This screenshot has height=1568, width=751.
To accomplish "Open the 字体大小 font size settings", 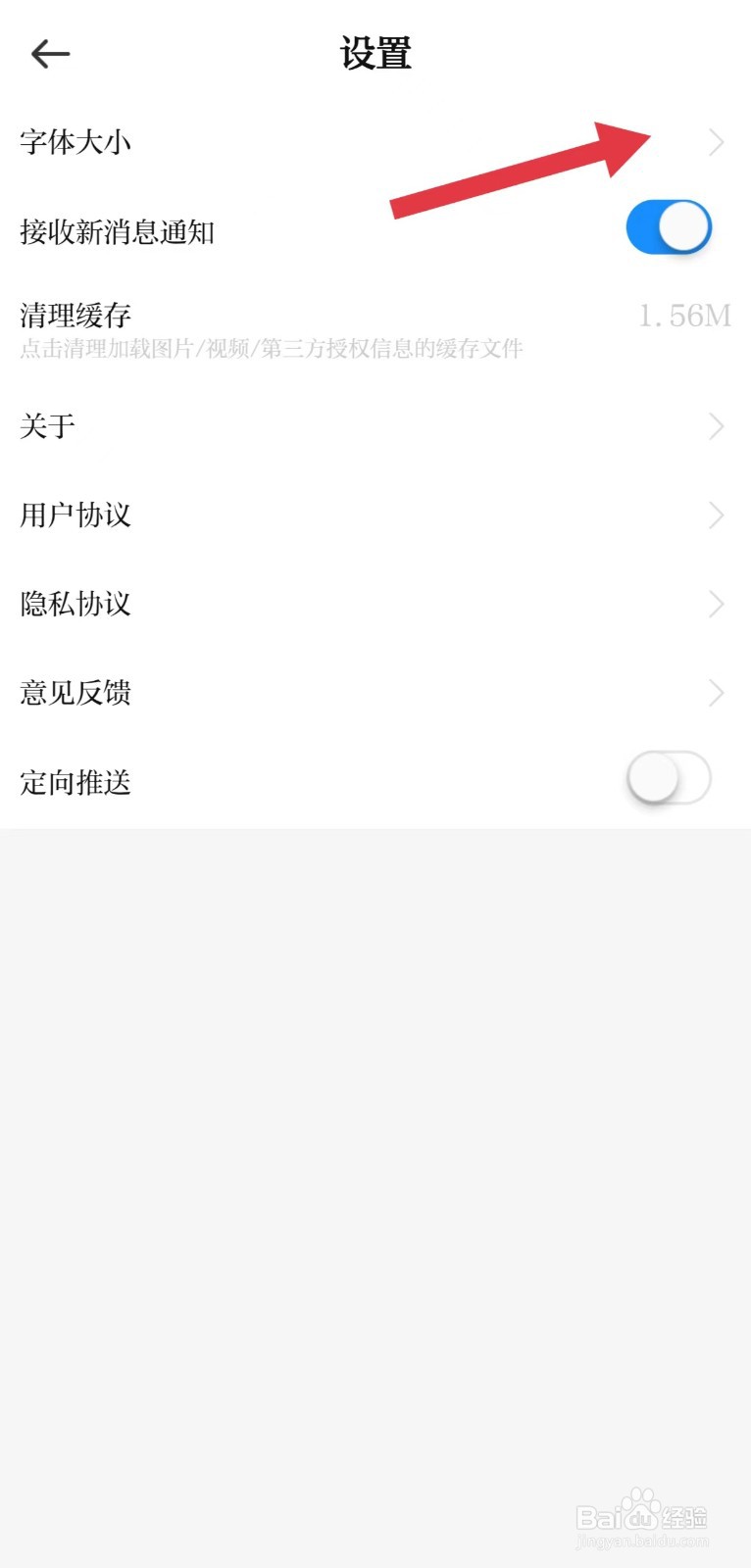I will (x=74, y=142).
